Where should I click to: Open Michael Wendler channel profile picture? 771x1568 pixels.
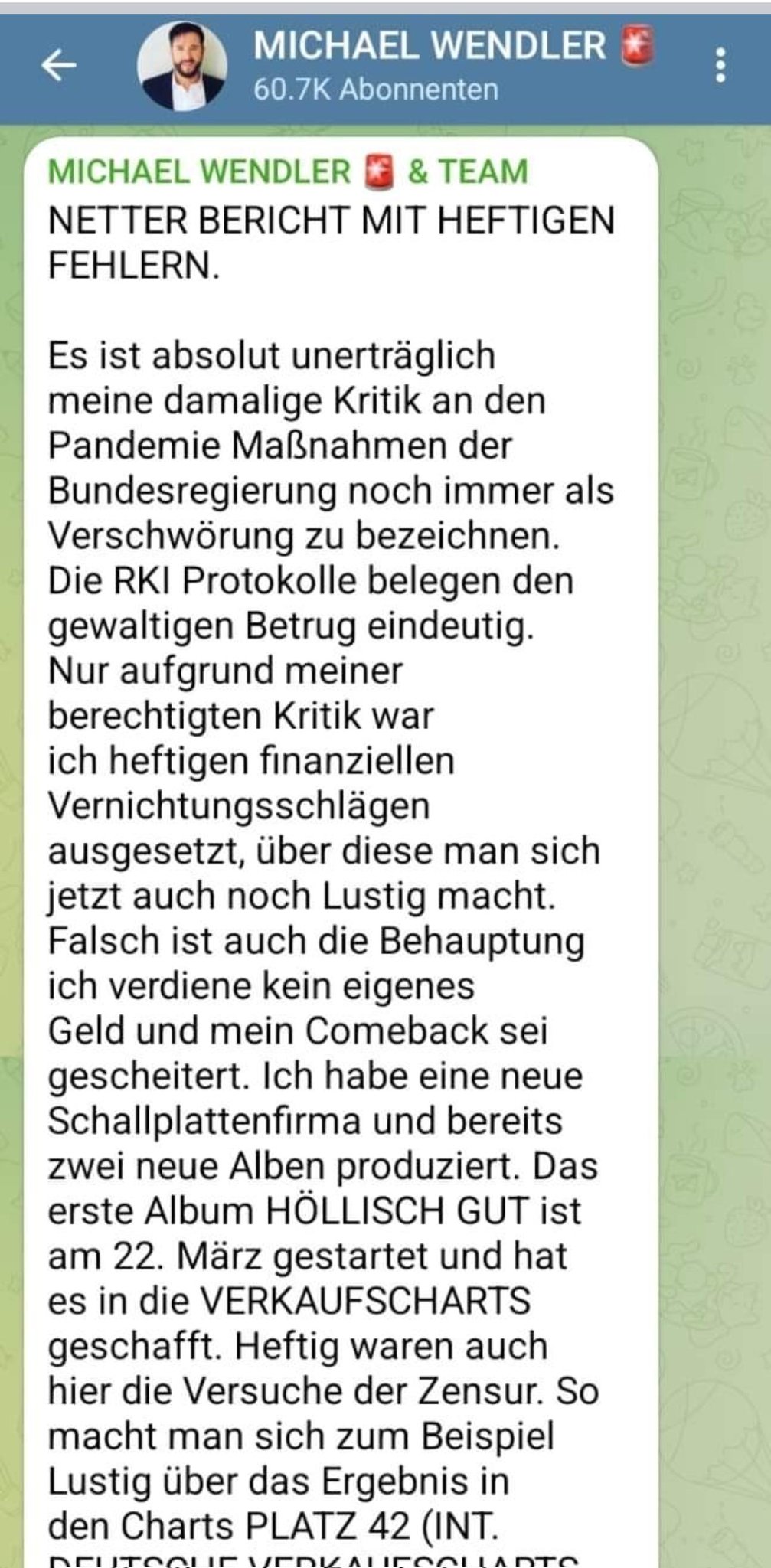pos(182,66)
